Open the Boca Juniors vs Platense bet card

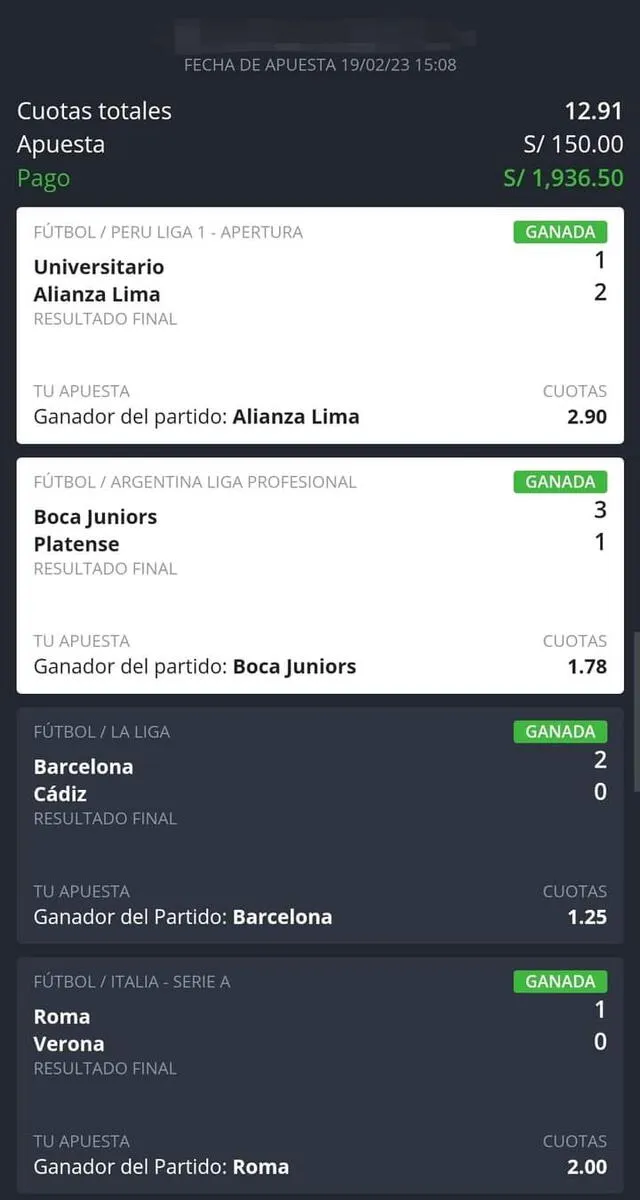320,575
